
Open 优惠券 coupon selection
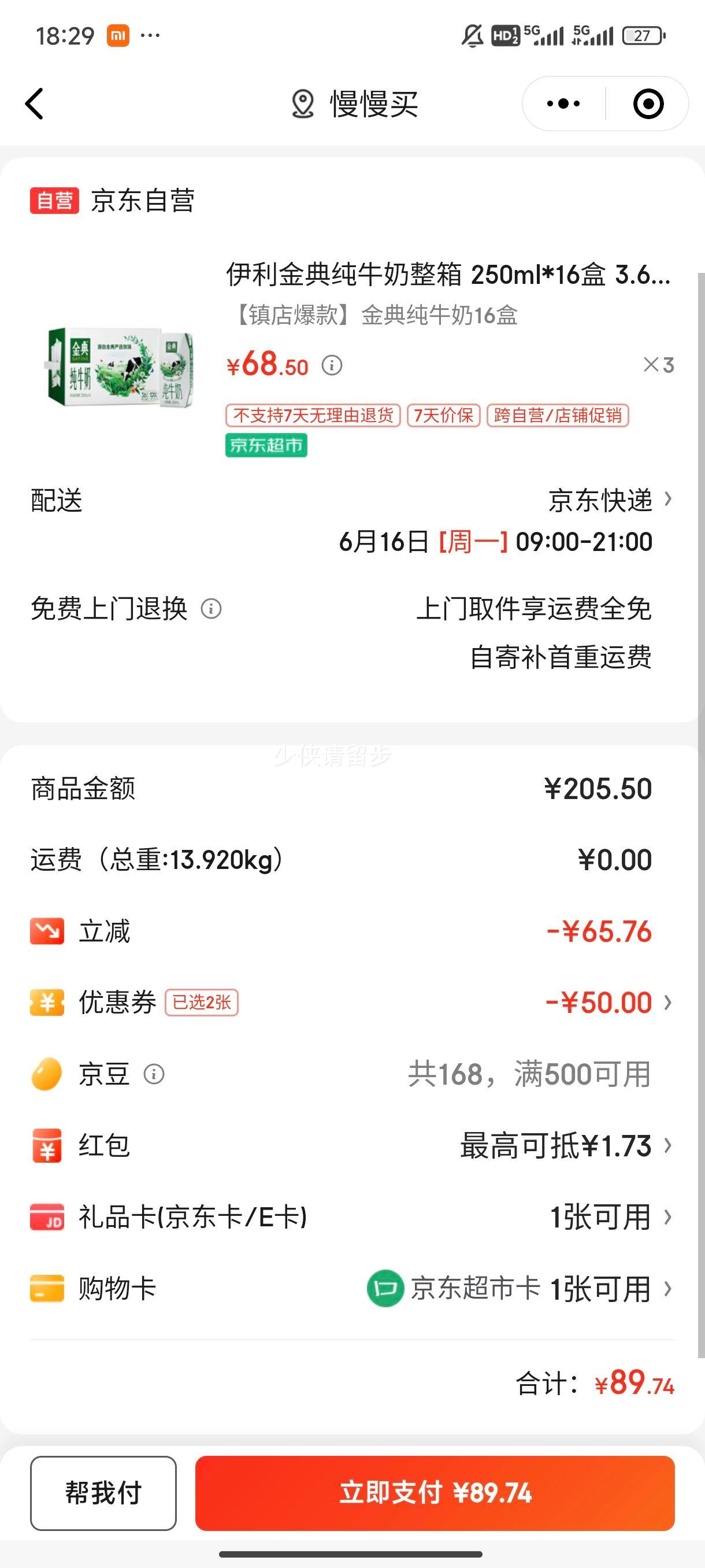pyautogui.click(x=608, y=1003)
